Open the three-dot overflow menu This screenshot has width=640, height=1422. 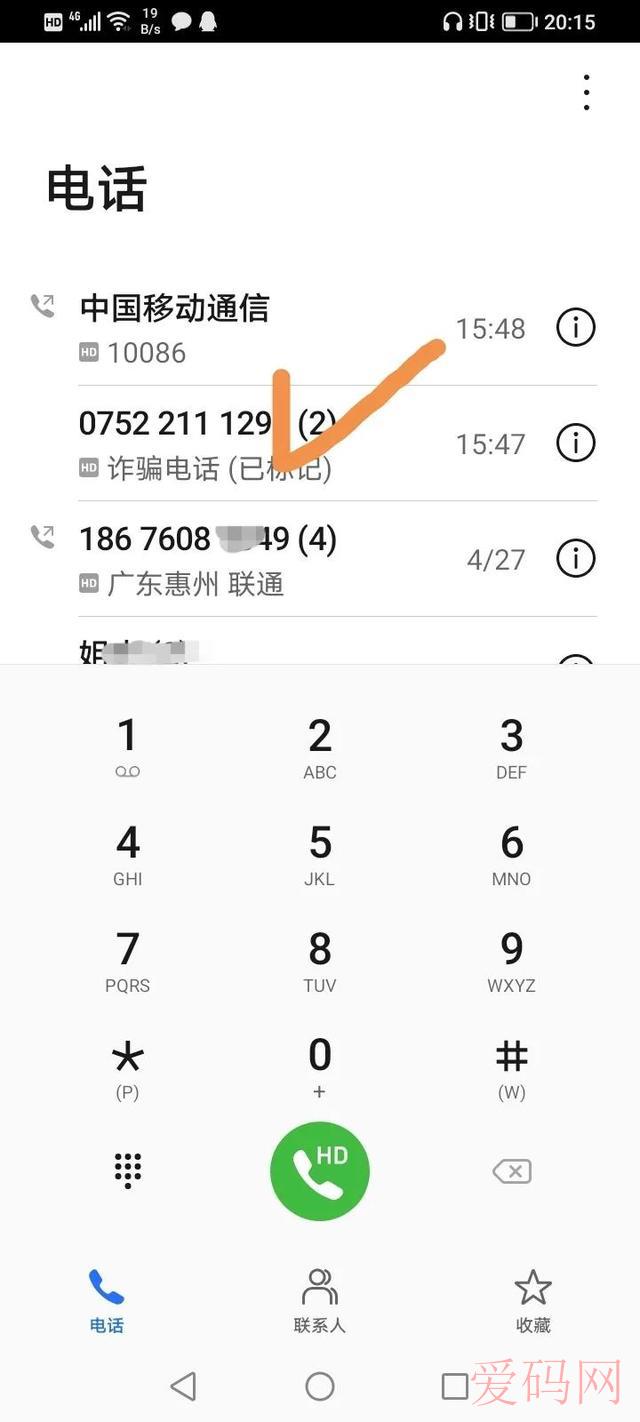[x=586, y=93]
